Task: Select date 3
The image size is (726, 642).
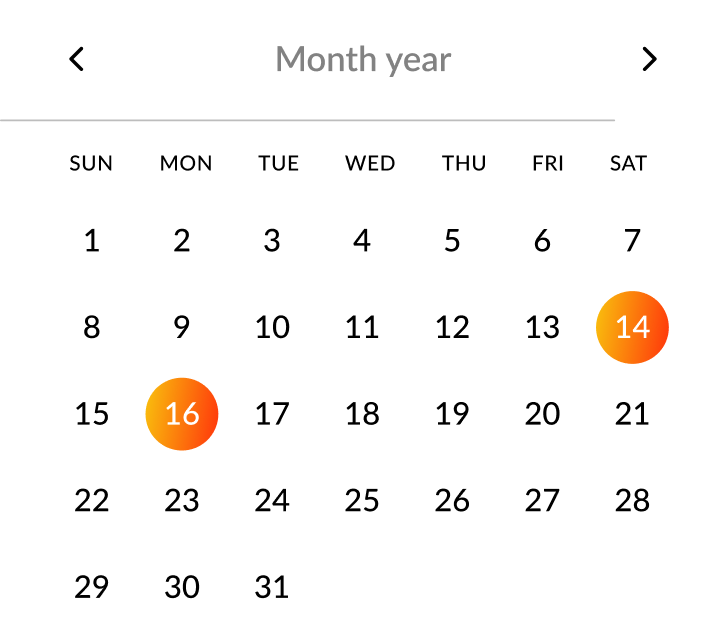Action: [x=272, y=241]
